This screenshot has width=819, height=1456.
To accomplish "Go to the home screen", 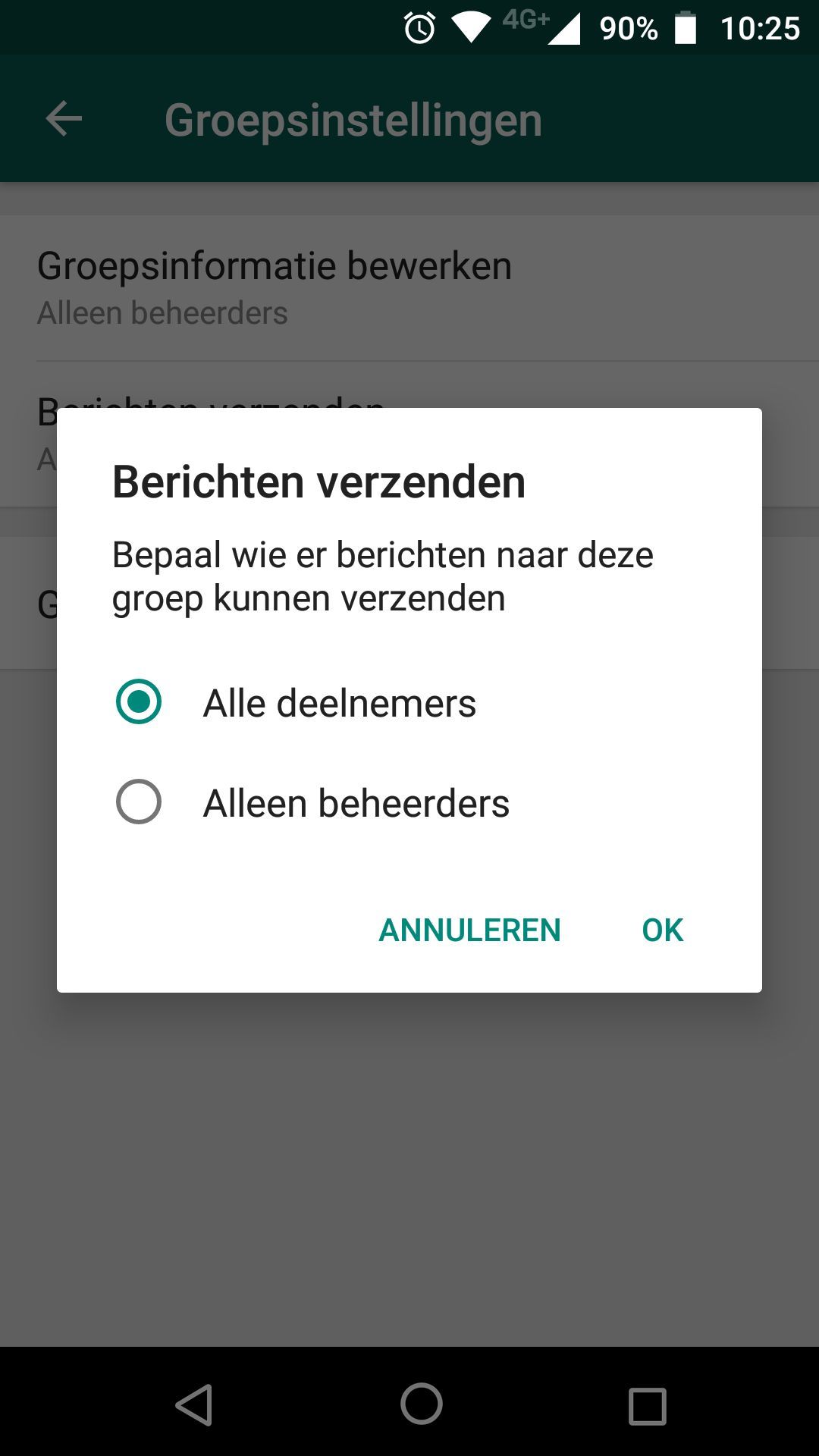I will click(421, 1404).
